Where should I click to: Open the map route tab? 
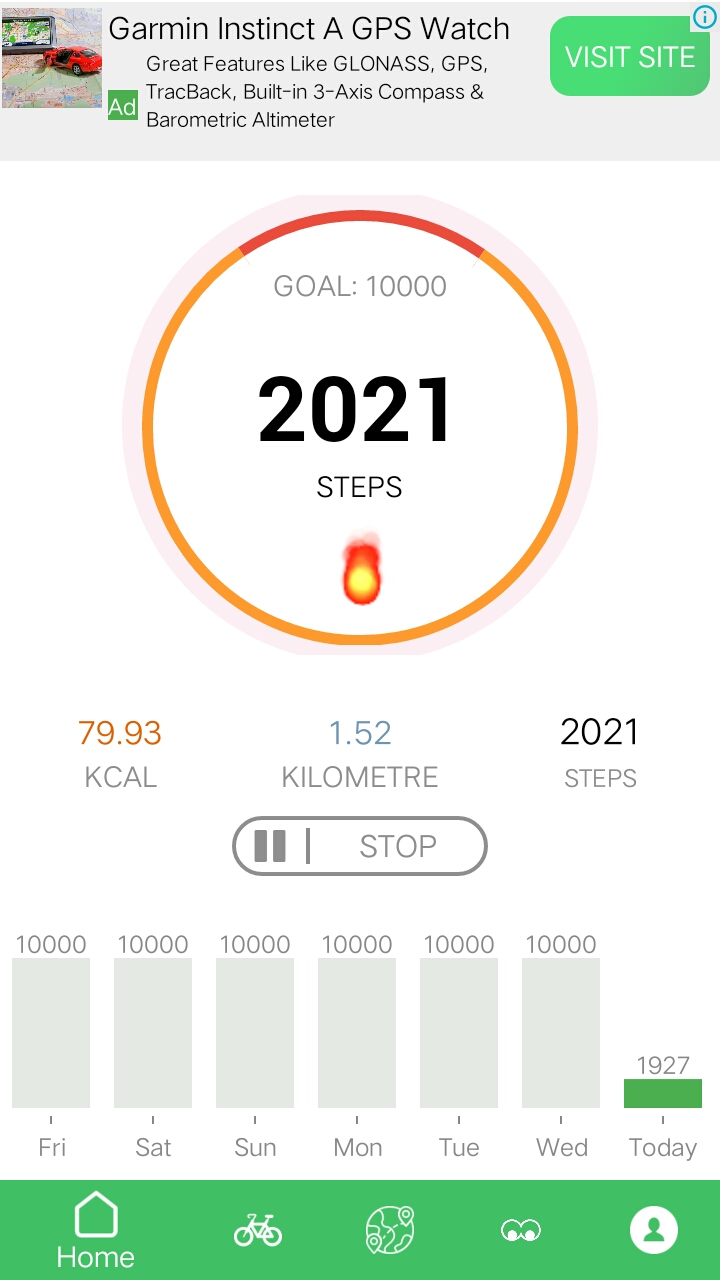[x=390, y=1229]
